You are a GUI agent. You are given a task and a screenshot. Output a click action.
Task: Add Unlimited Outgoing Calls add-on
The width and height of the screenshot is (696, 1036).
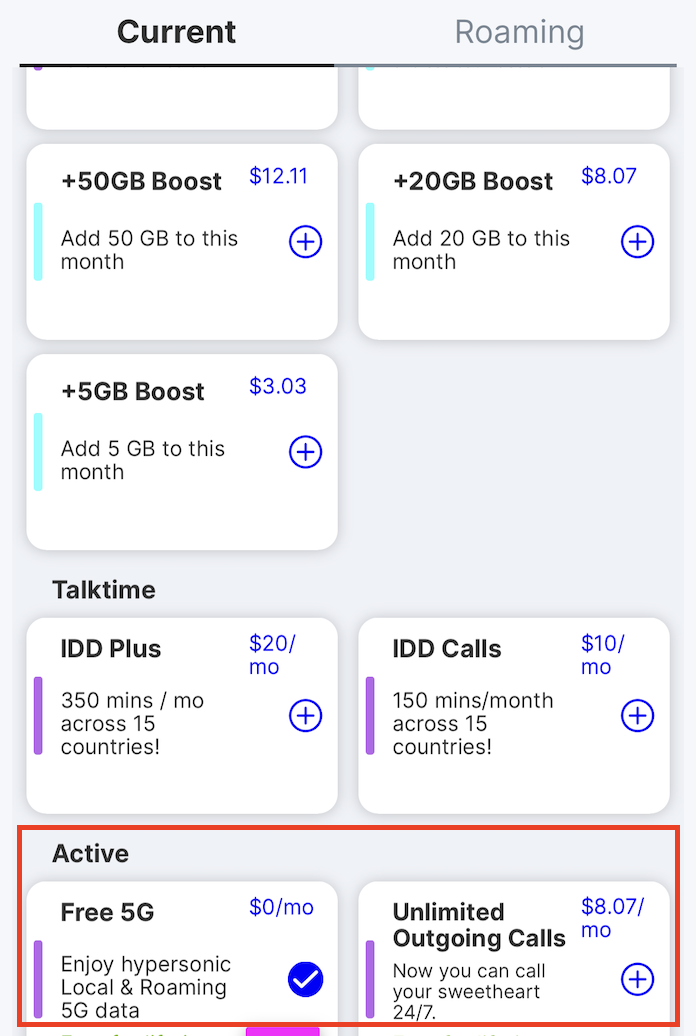[637, 980]
